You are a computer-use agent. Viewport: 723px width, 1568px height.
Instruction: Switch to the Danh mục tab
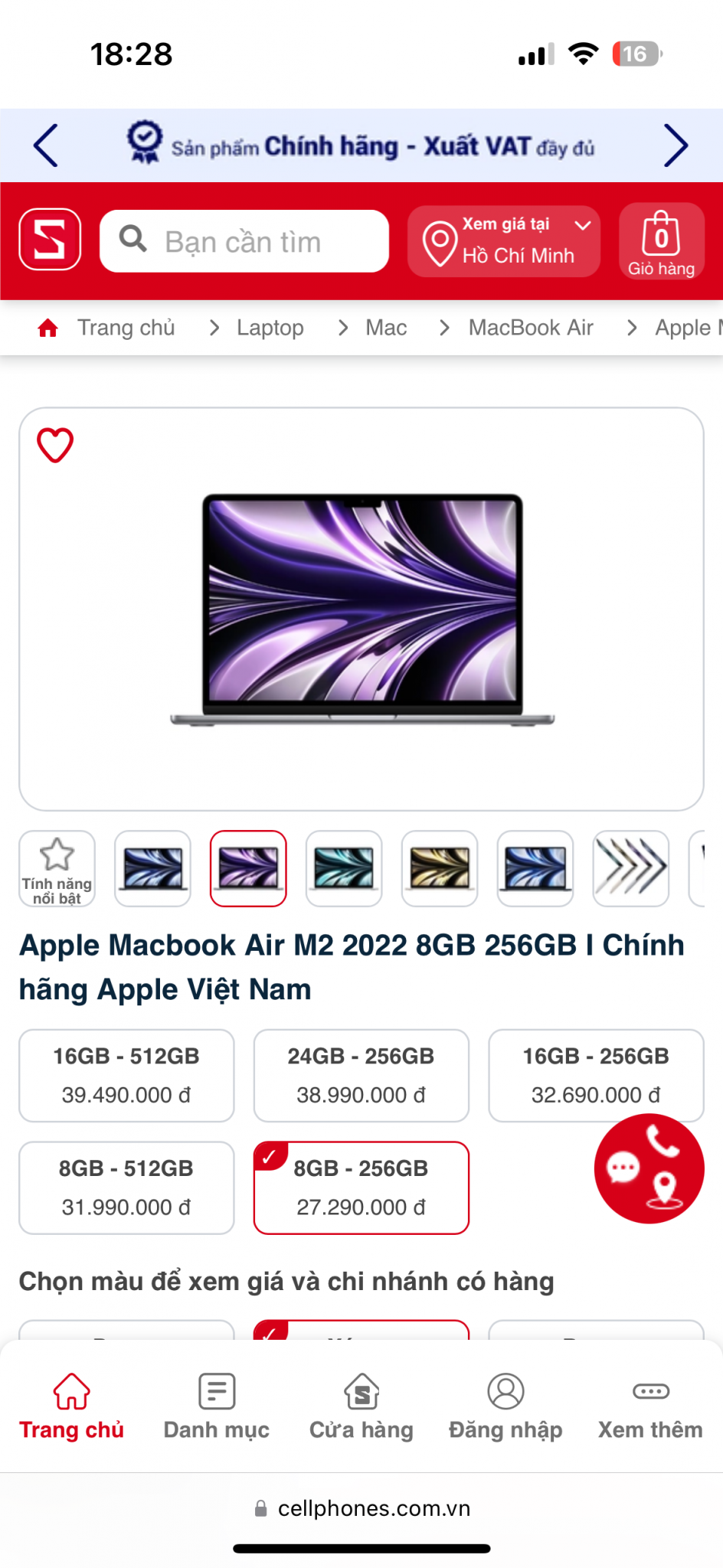coord(217,1407)
